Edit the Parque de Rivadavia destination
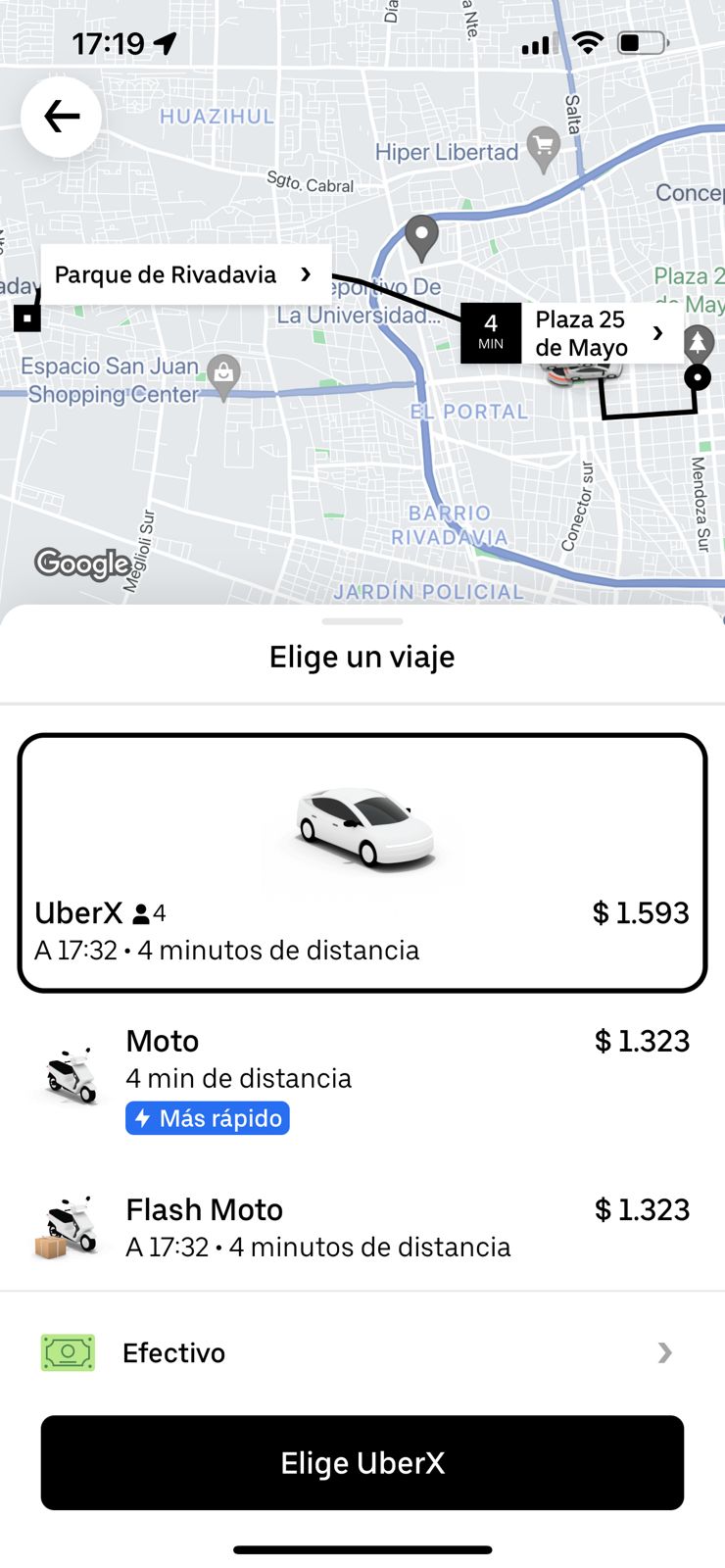This screenshot has width=725, height=1568. (x=184, y=274)
